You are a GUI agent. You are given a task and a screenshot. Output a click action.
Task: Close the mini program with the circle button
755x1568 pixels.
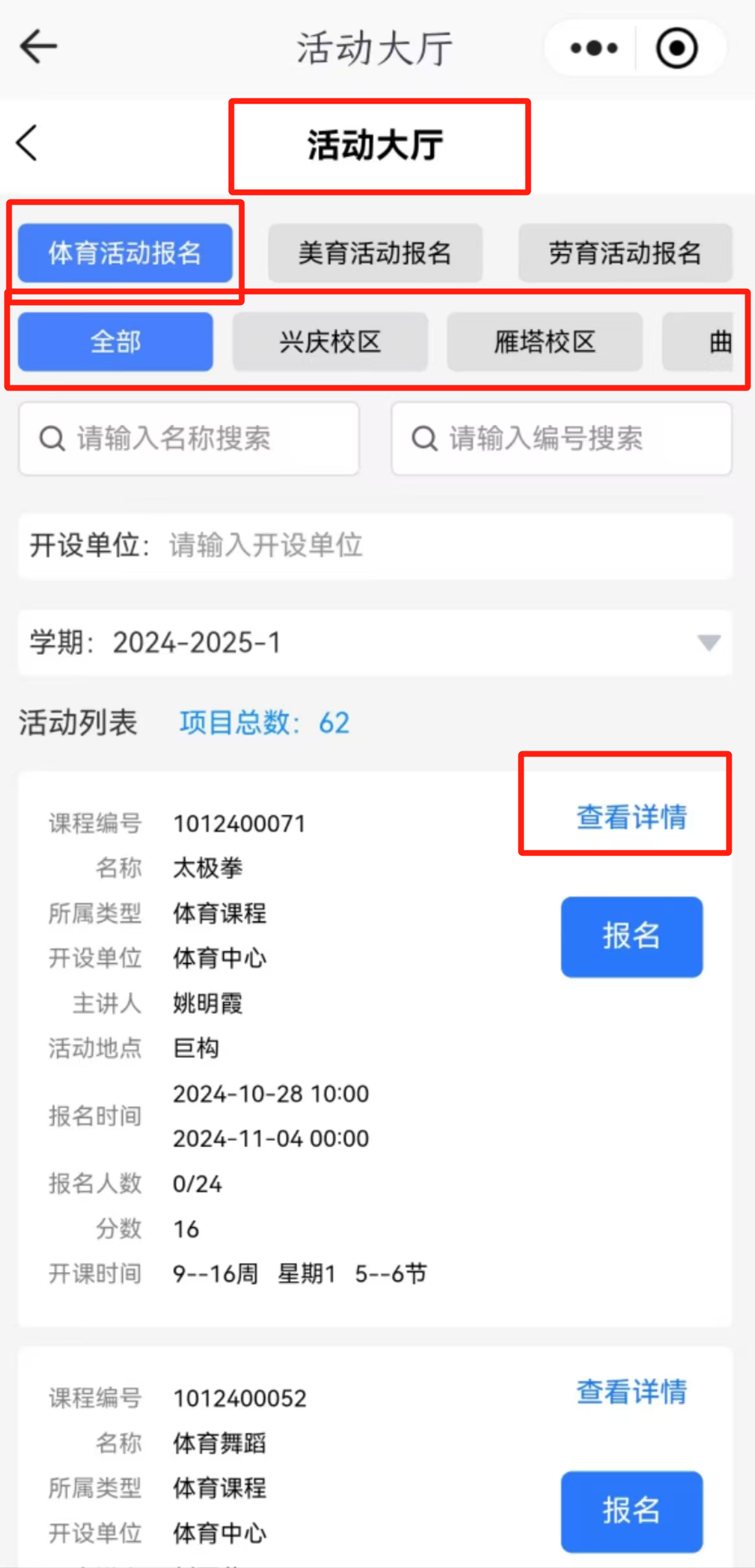(x=677, y=48)
